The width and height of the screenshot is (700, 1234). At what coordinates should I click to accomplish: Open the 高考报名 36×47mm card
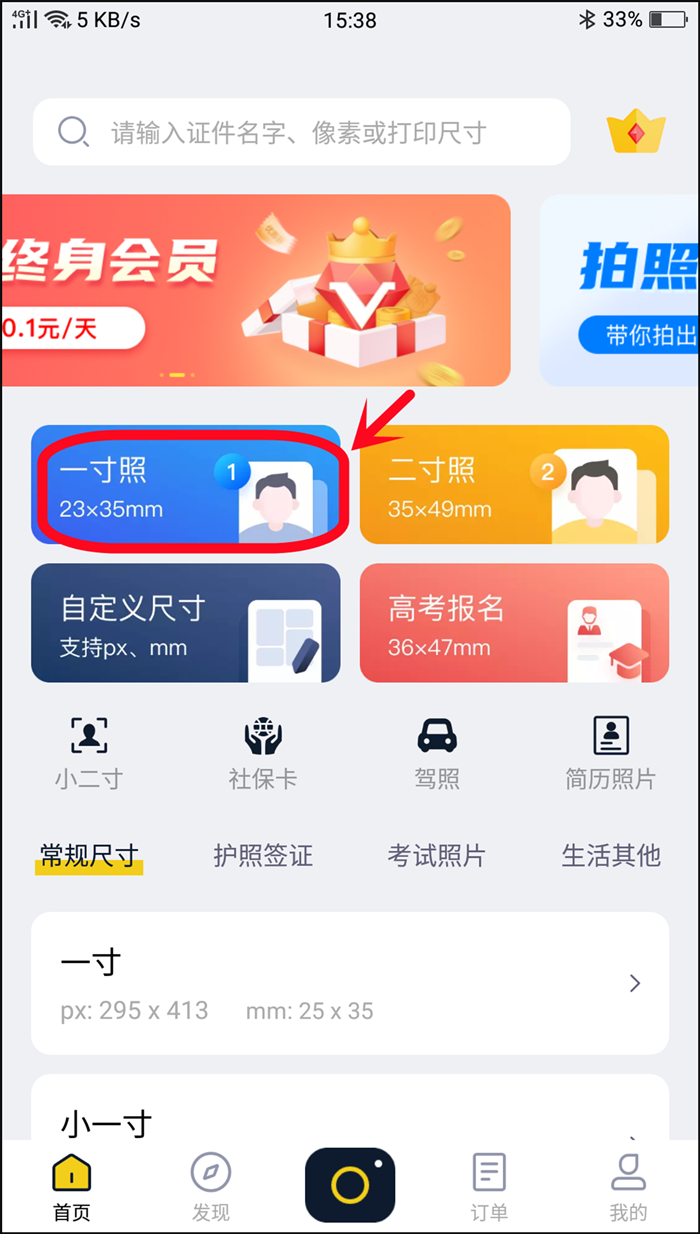[514, 624]
